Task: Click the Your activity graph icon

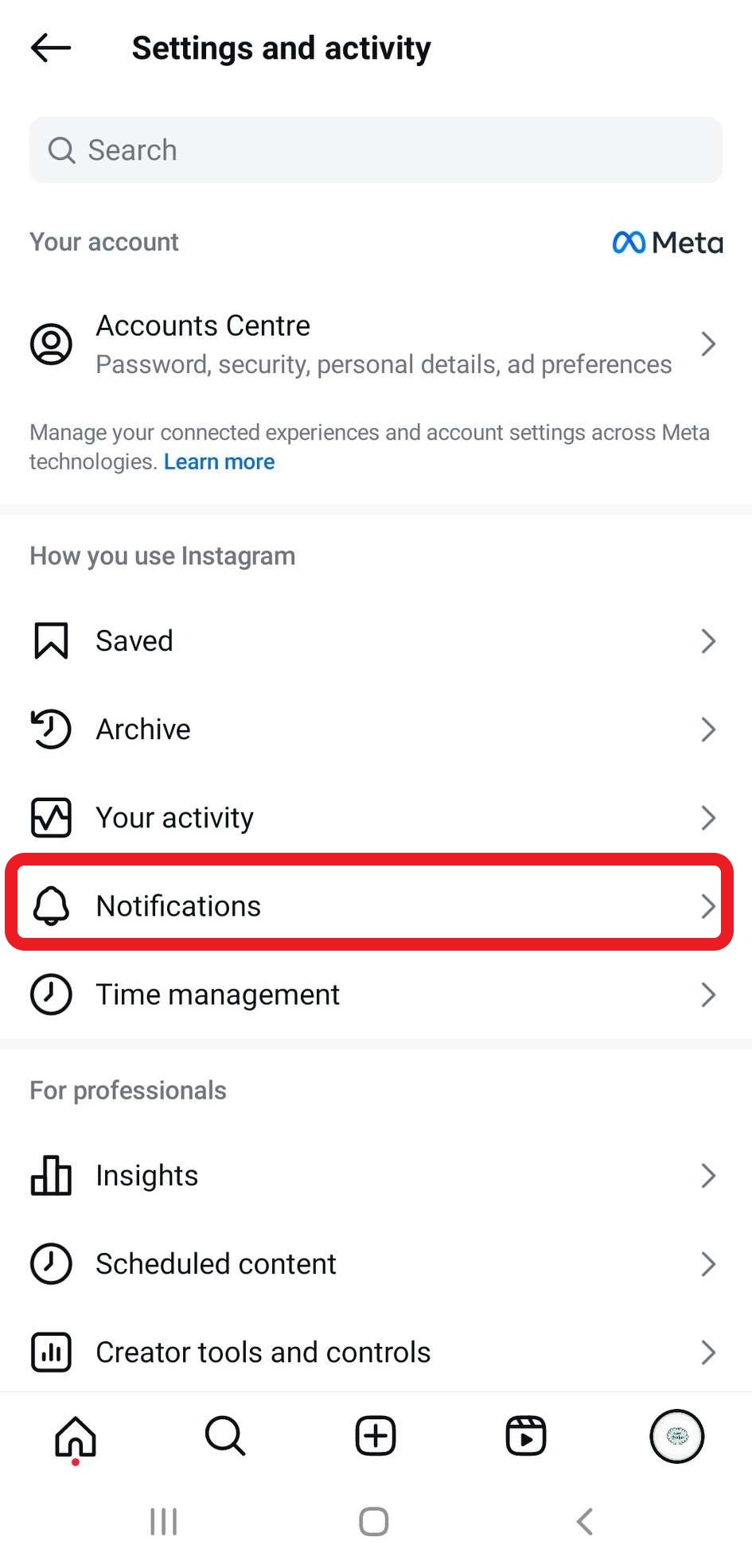Action: pyautogui.click(x=50, y=817)
